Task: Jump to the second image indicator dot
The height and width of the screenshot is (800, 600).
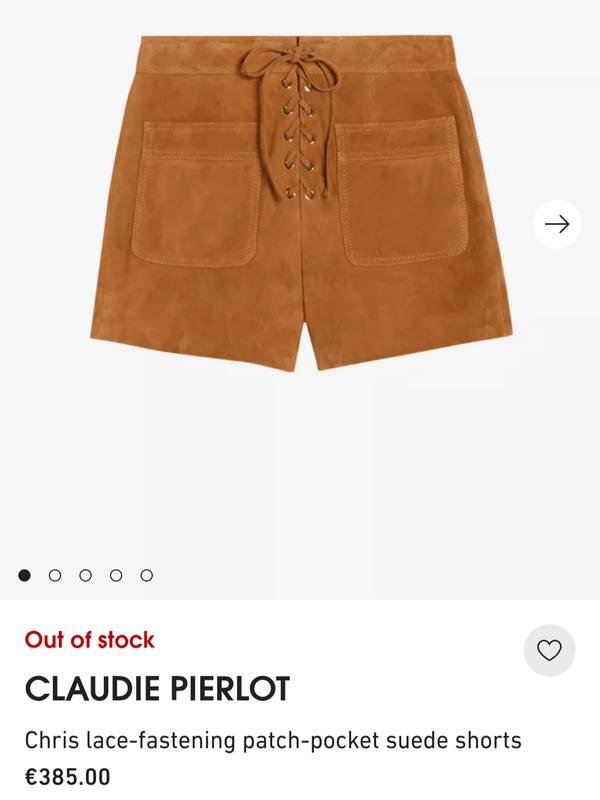Action: (55, 575)
